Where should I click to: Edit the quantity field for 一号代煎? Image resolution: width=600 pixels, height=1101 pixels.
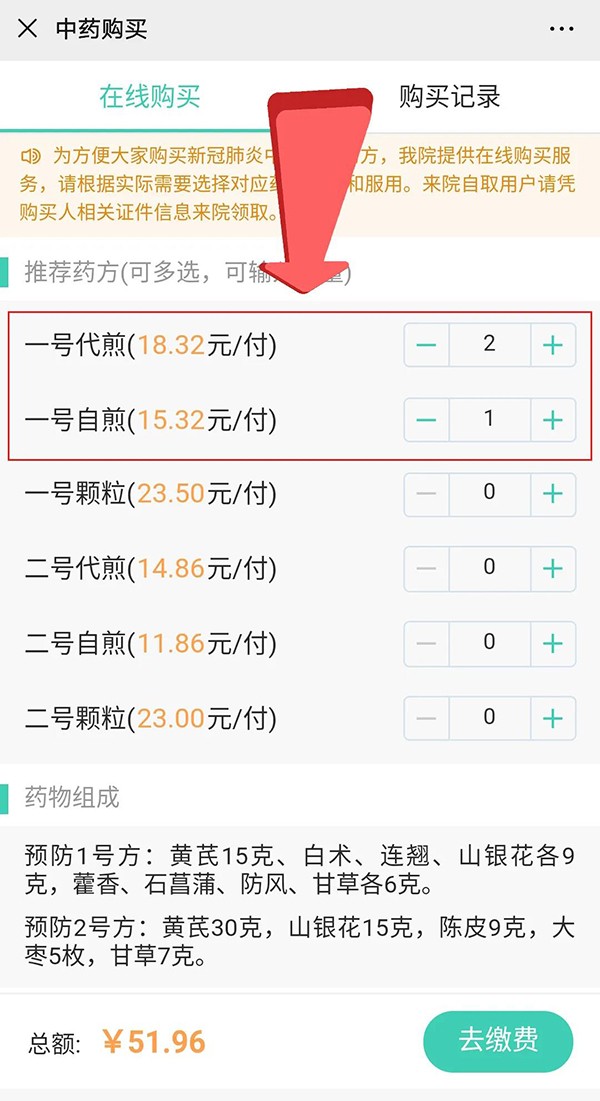click(489, 345)
